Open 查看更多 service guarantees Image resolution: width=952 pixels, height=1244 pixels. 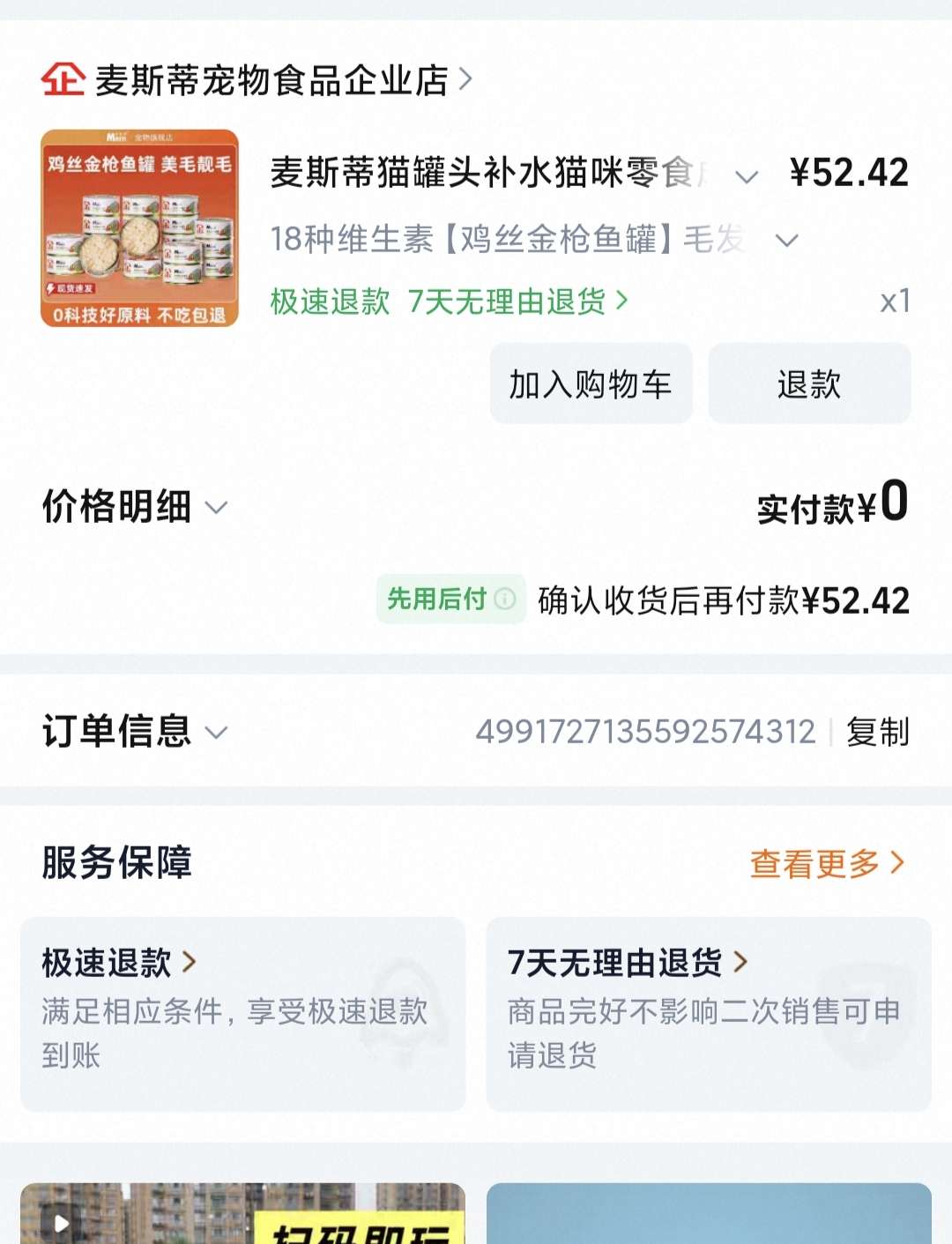[x=827, y=863]
